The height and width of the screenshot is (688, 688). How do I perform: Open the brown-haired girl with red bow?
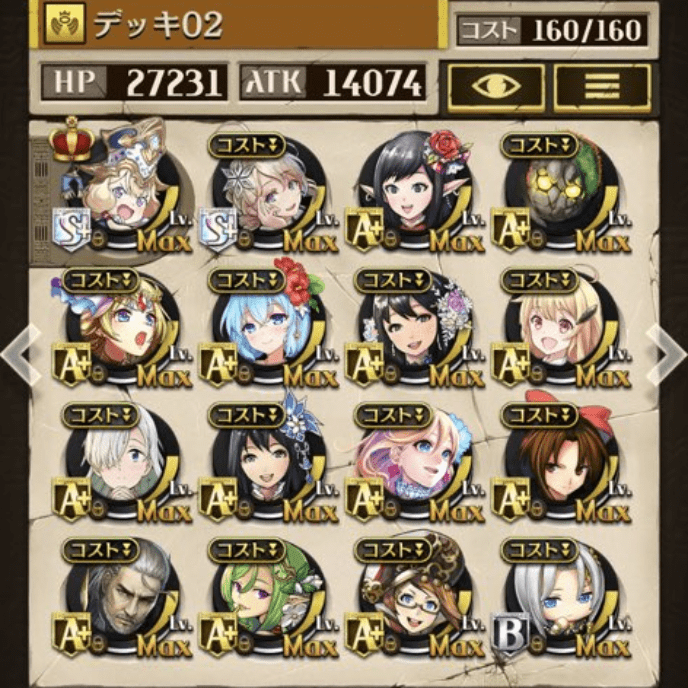click(x=558, y=460)
